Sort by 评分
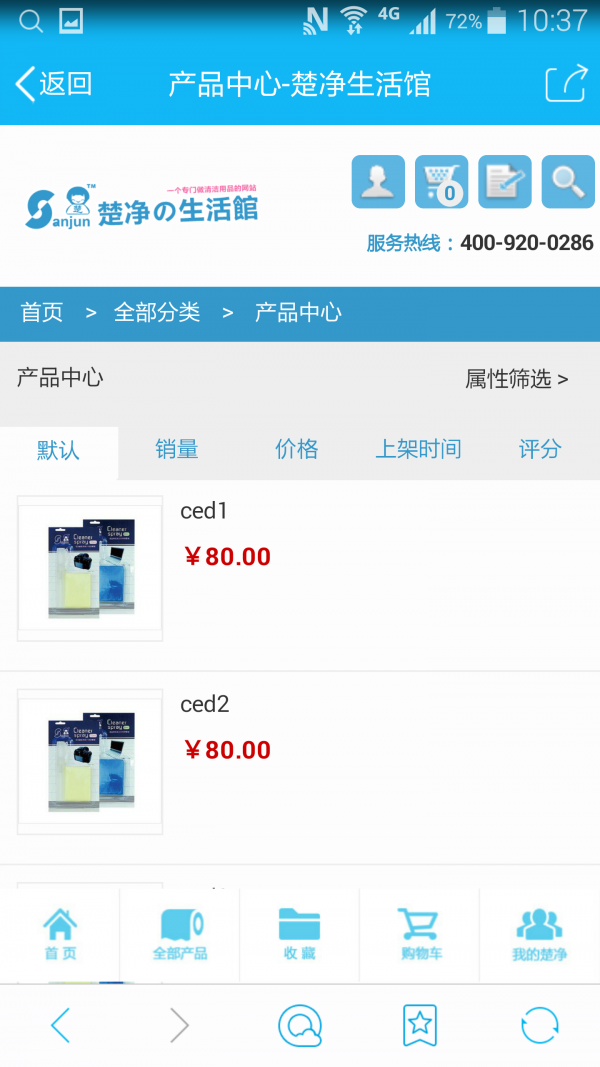The image size is (600, 1067). pyautogui.click(x=540, y=450)
